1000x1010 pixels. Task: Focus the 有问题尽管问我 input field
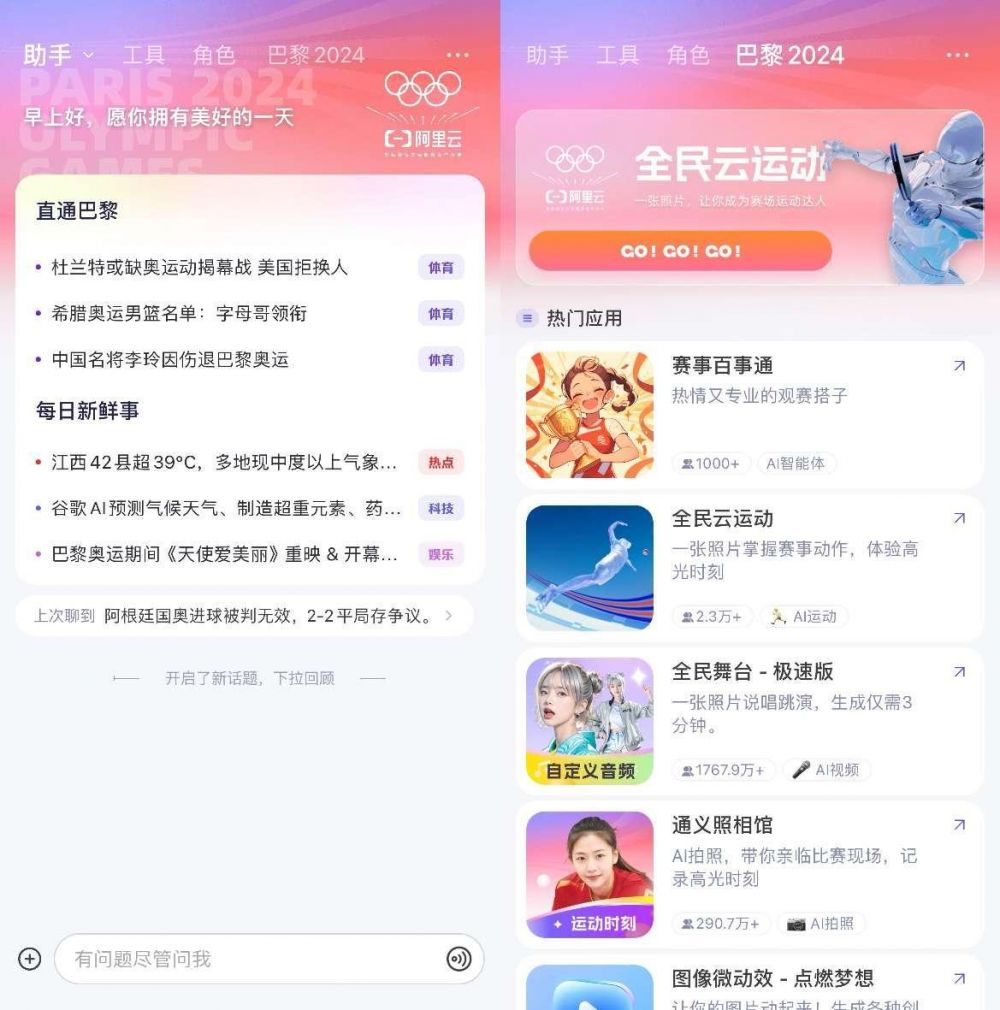point(250,959)
